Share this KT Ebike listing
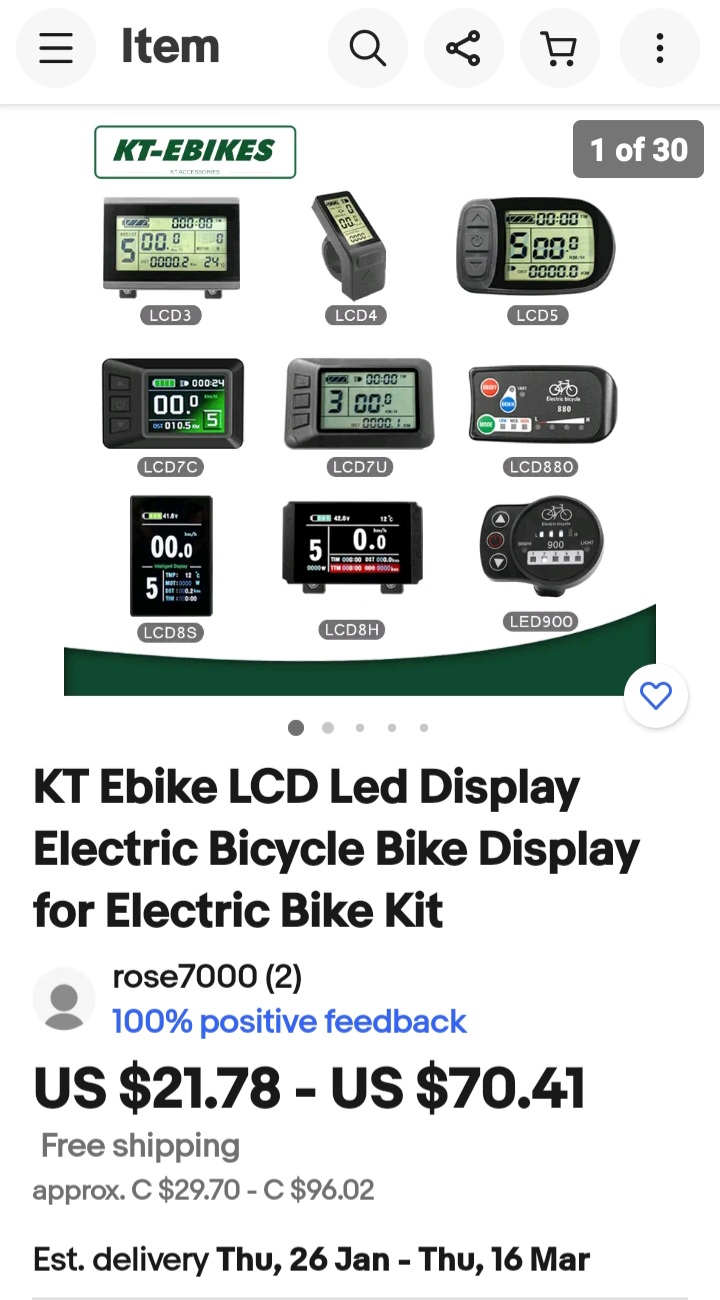 (x=463, y=48)
